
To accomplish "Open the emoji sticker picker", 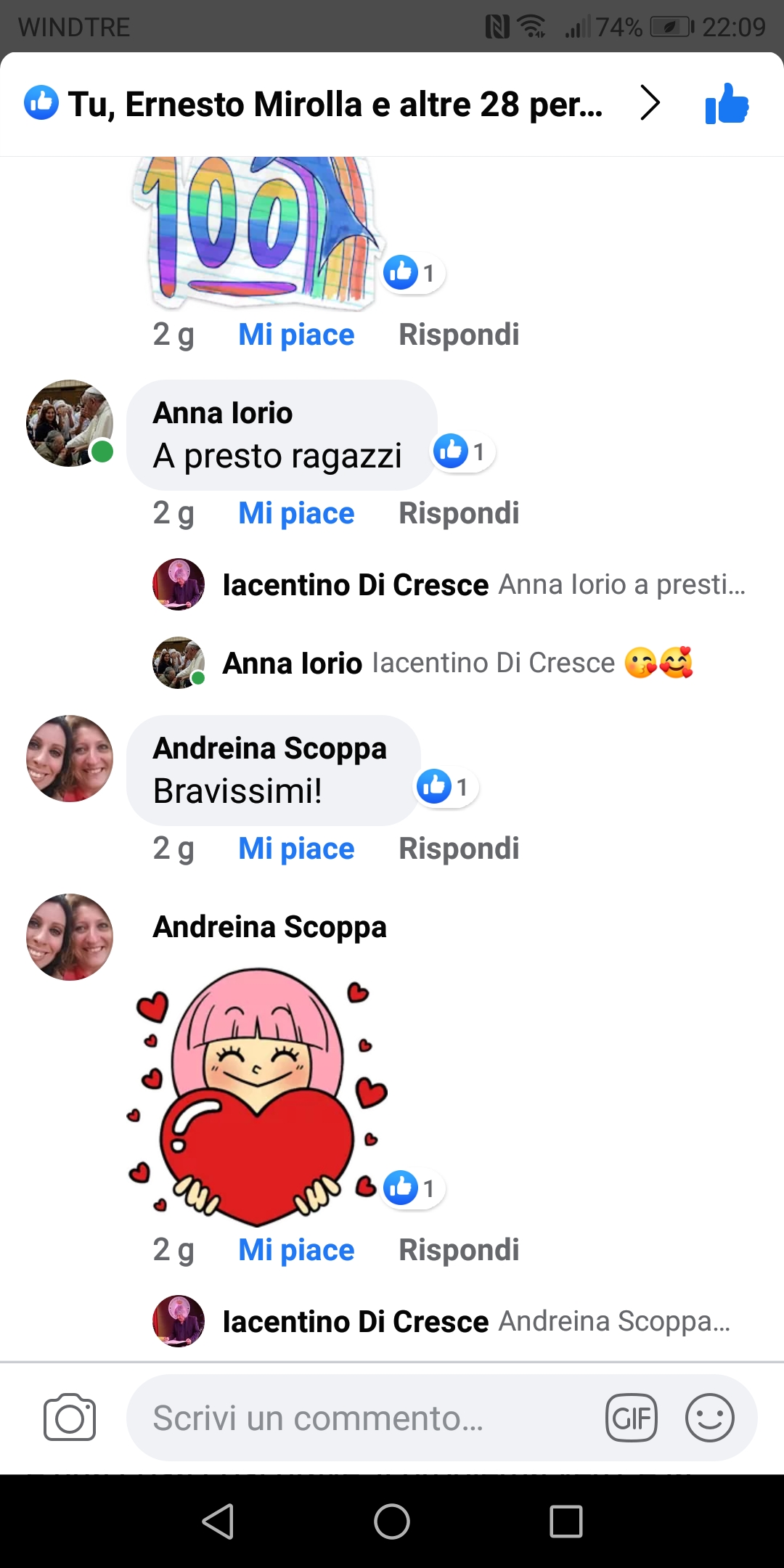I will (710, 1418).
